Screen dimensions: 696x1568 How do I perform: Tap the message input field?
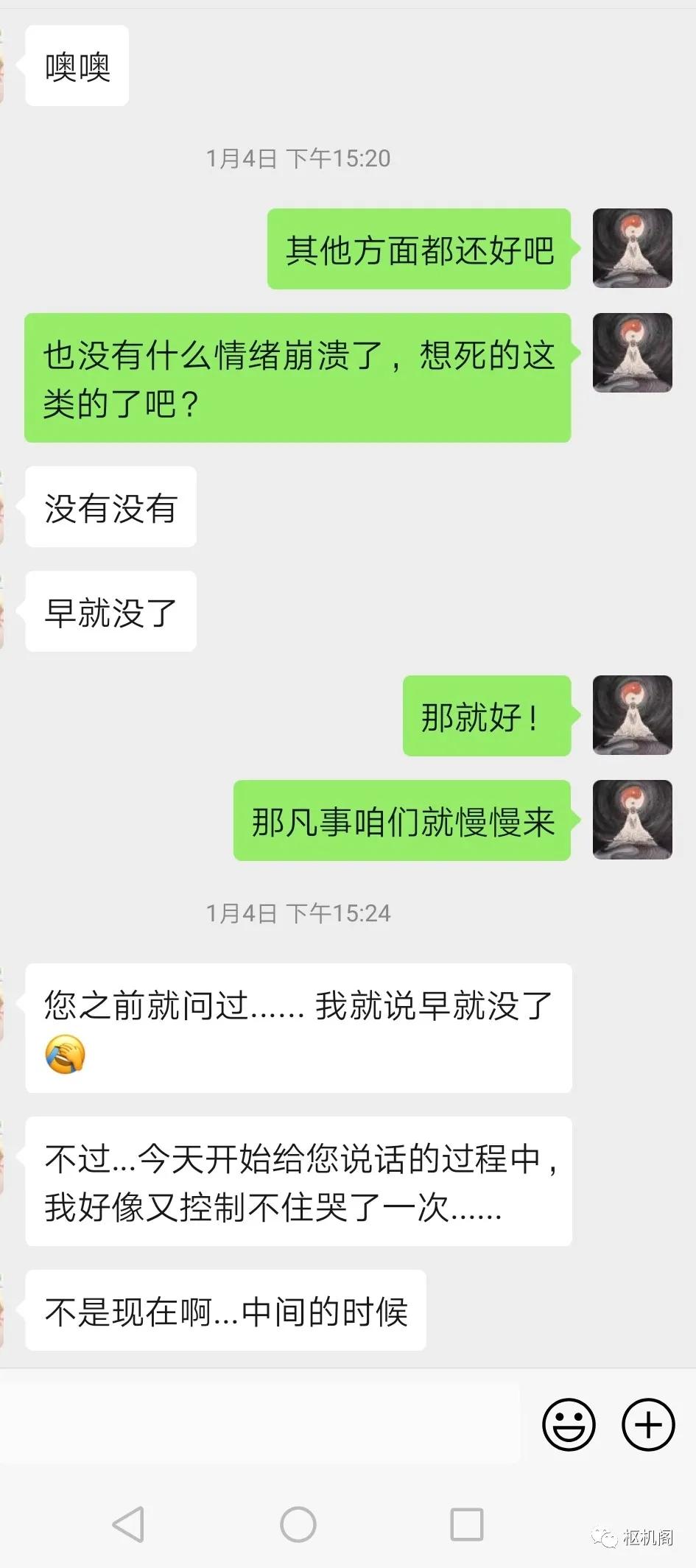(261, 1424)
